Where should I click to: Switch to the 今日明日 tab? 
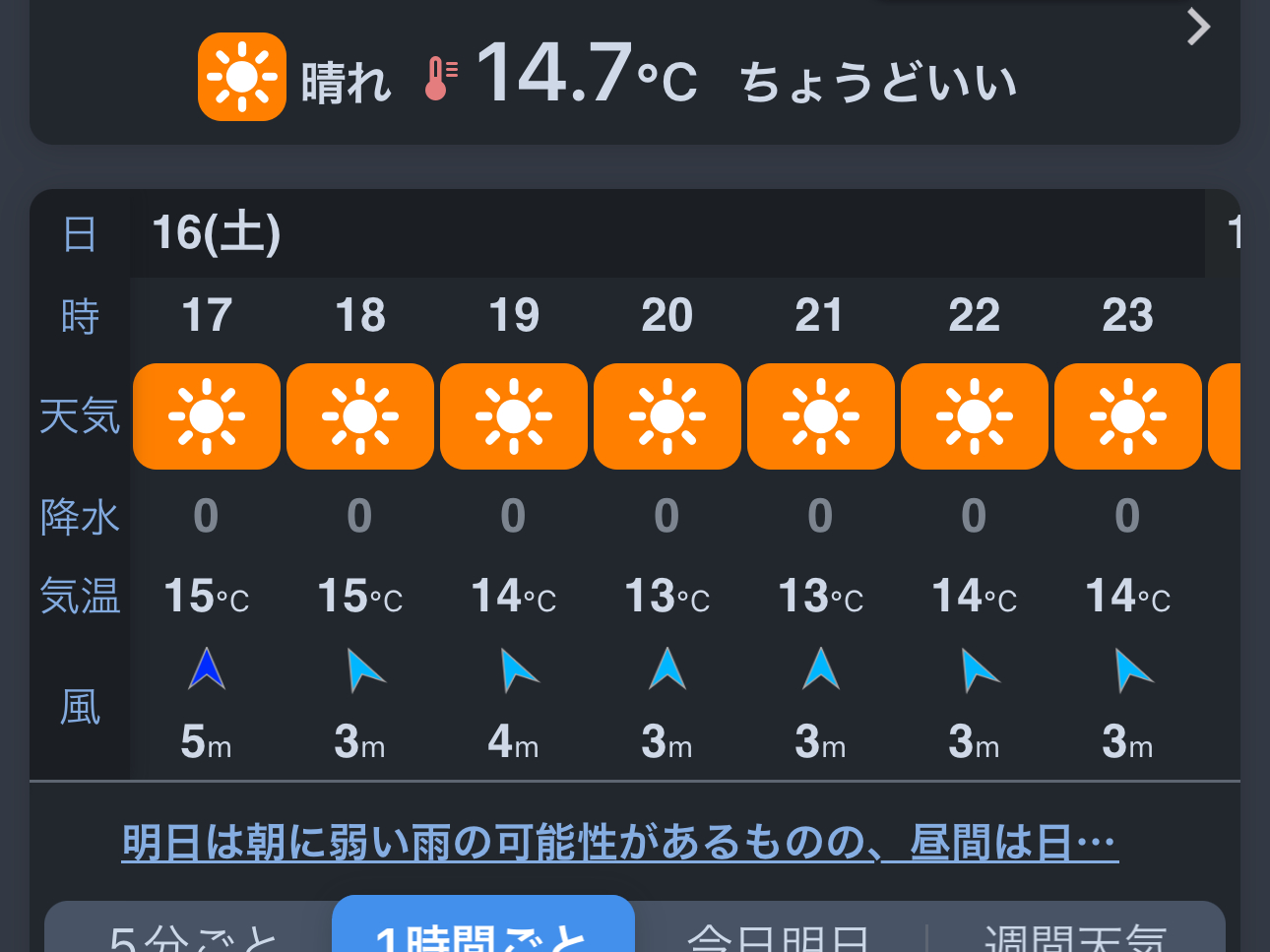point(778,935)
